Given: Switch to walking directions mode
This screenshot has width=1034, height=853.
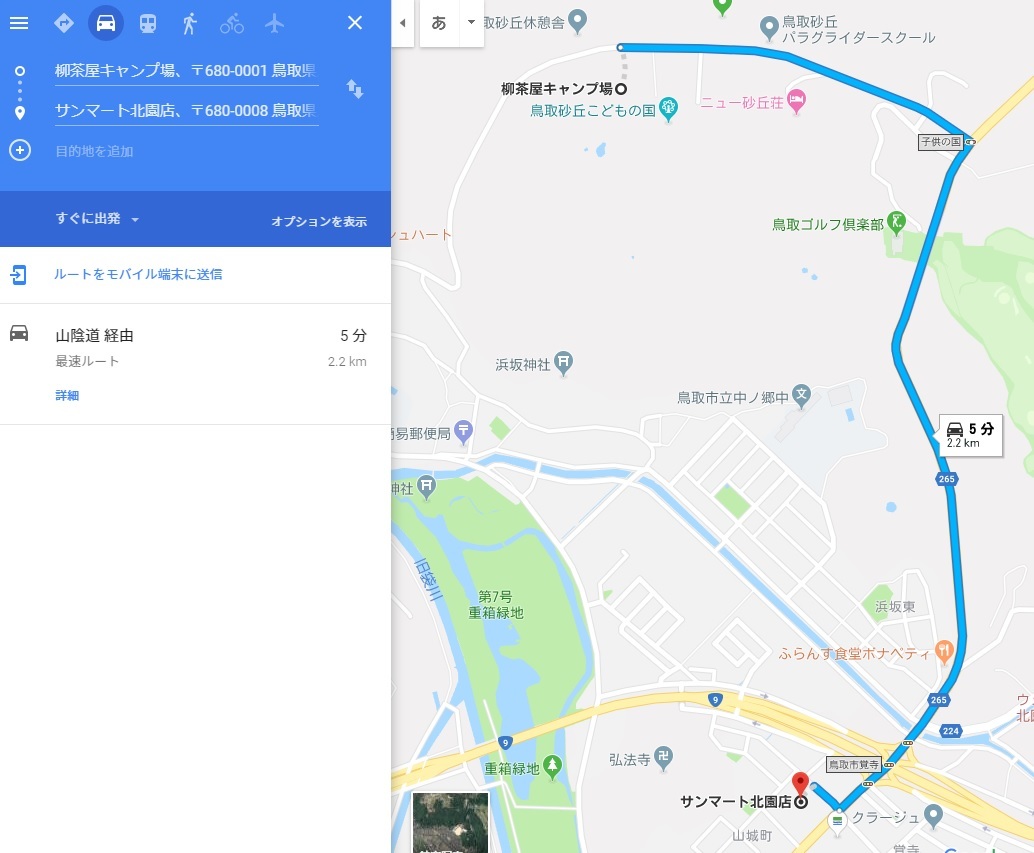Looking at the screenshot, I should pyautogui.click(x=189, y=23).
